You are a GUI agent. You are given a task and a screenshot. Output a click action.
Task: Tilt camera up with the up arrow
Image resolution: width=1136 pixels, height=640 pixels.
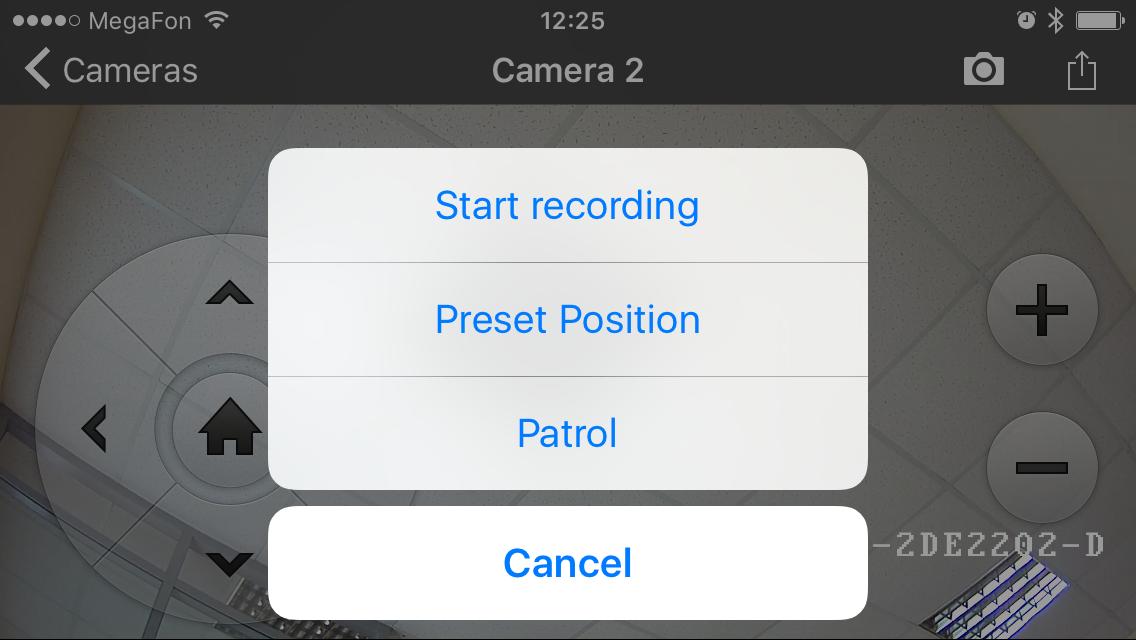(x=230, y=292)
